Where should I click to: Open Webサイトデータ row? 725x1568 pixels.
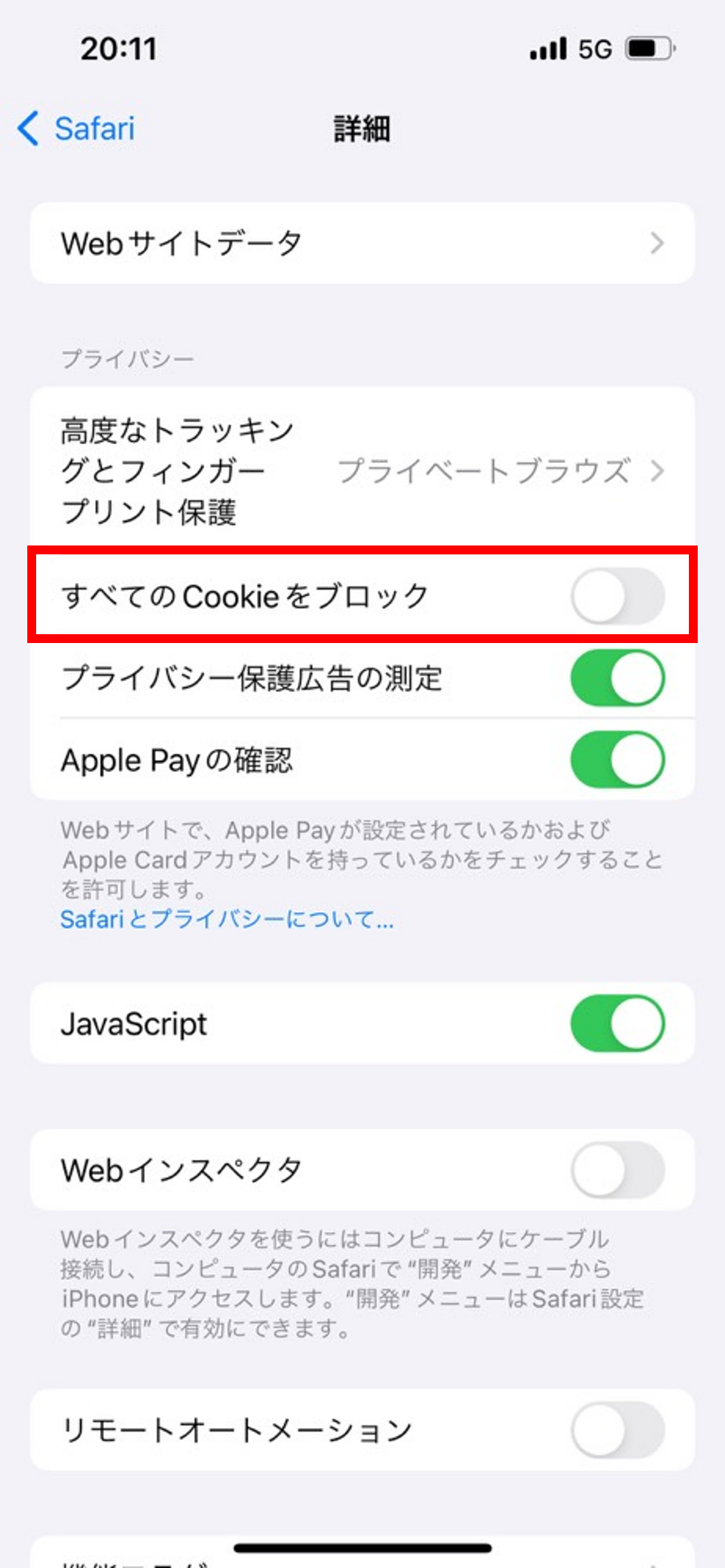pyautogui.click(x=362, y=243)
